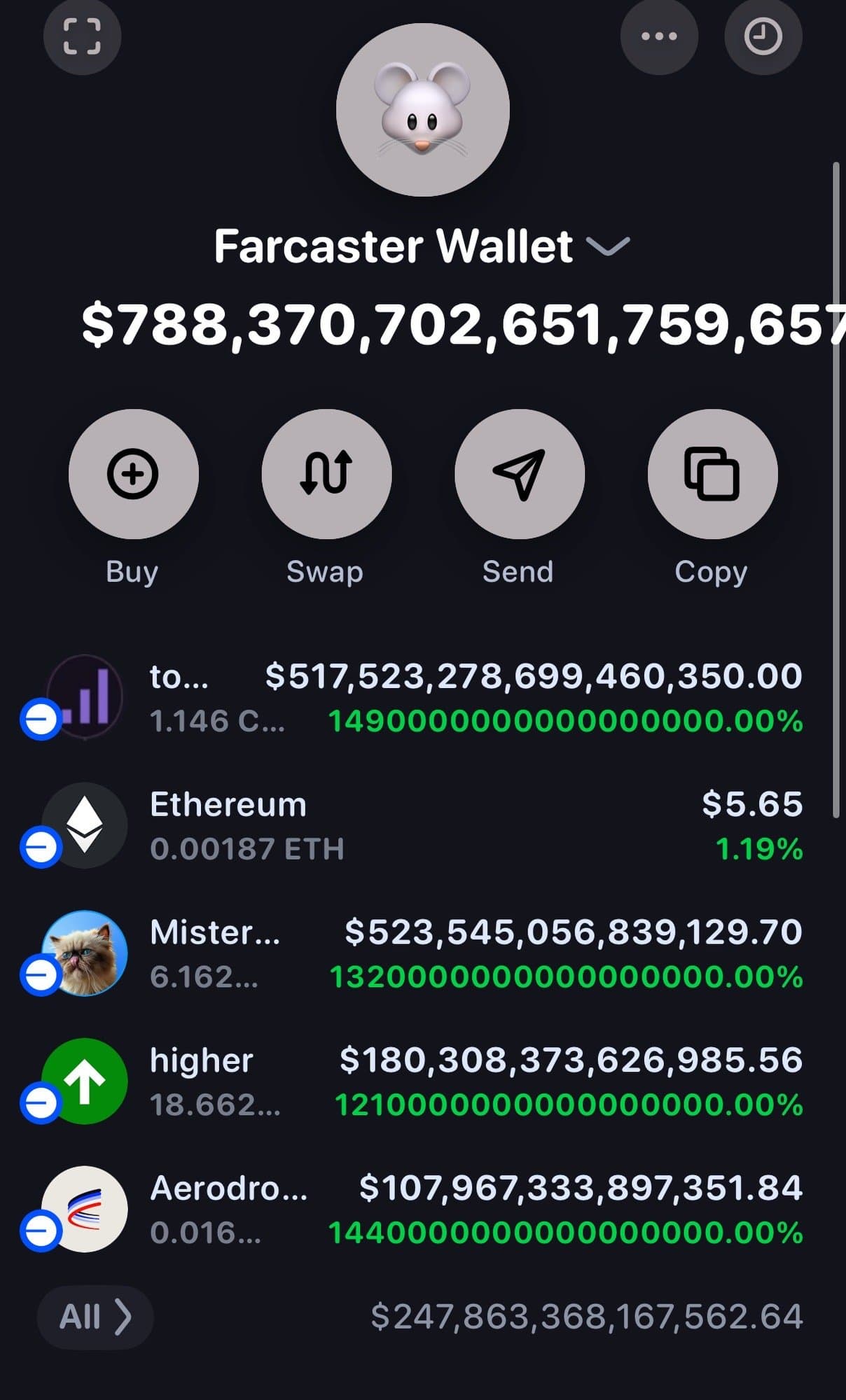Screen dimensions: 846x1400
Task: Tap the Buy button
Action: click(133, 474)
